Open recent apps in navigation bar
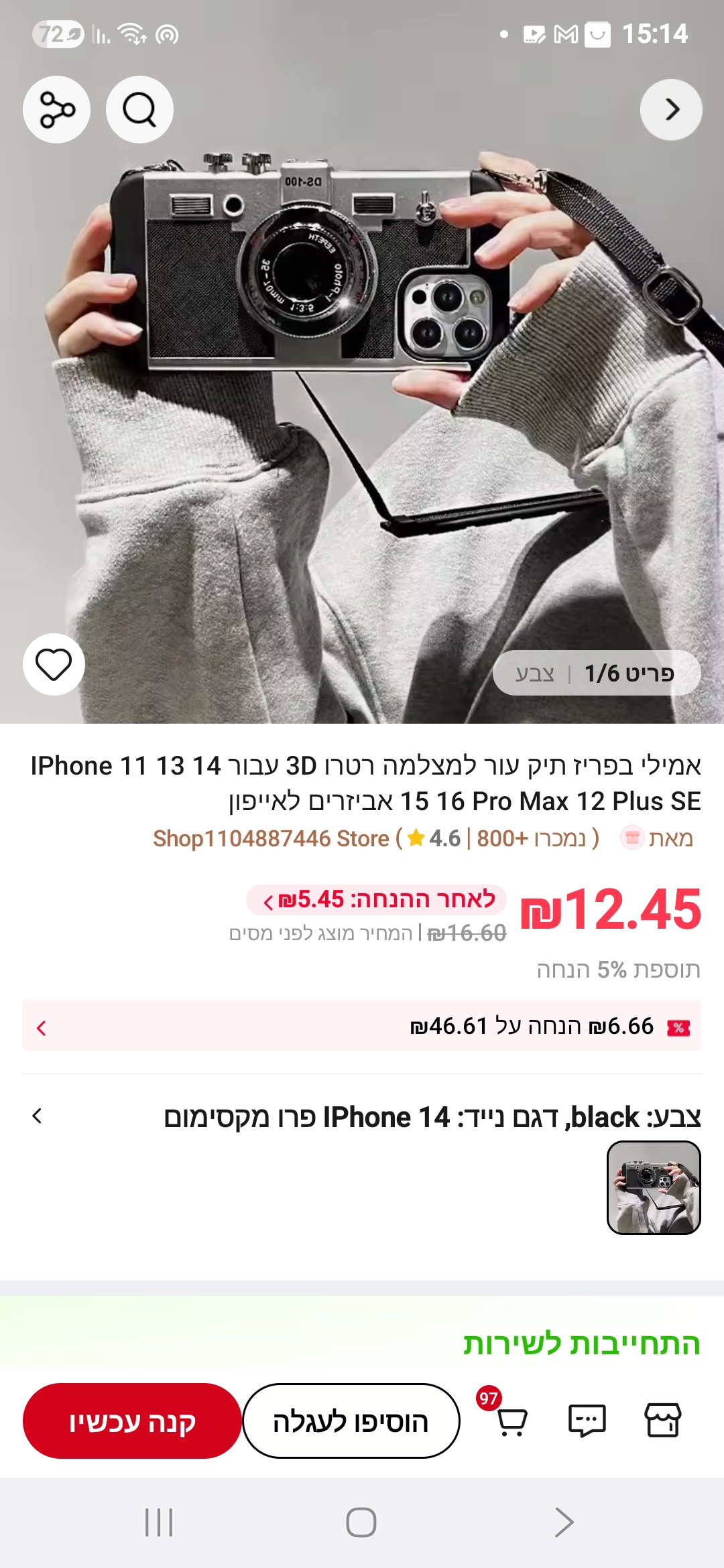The image size is (724, 1568). tap(159, 1522)
